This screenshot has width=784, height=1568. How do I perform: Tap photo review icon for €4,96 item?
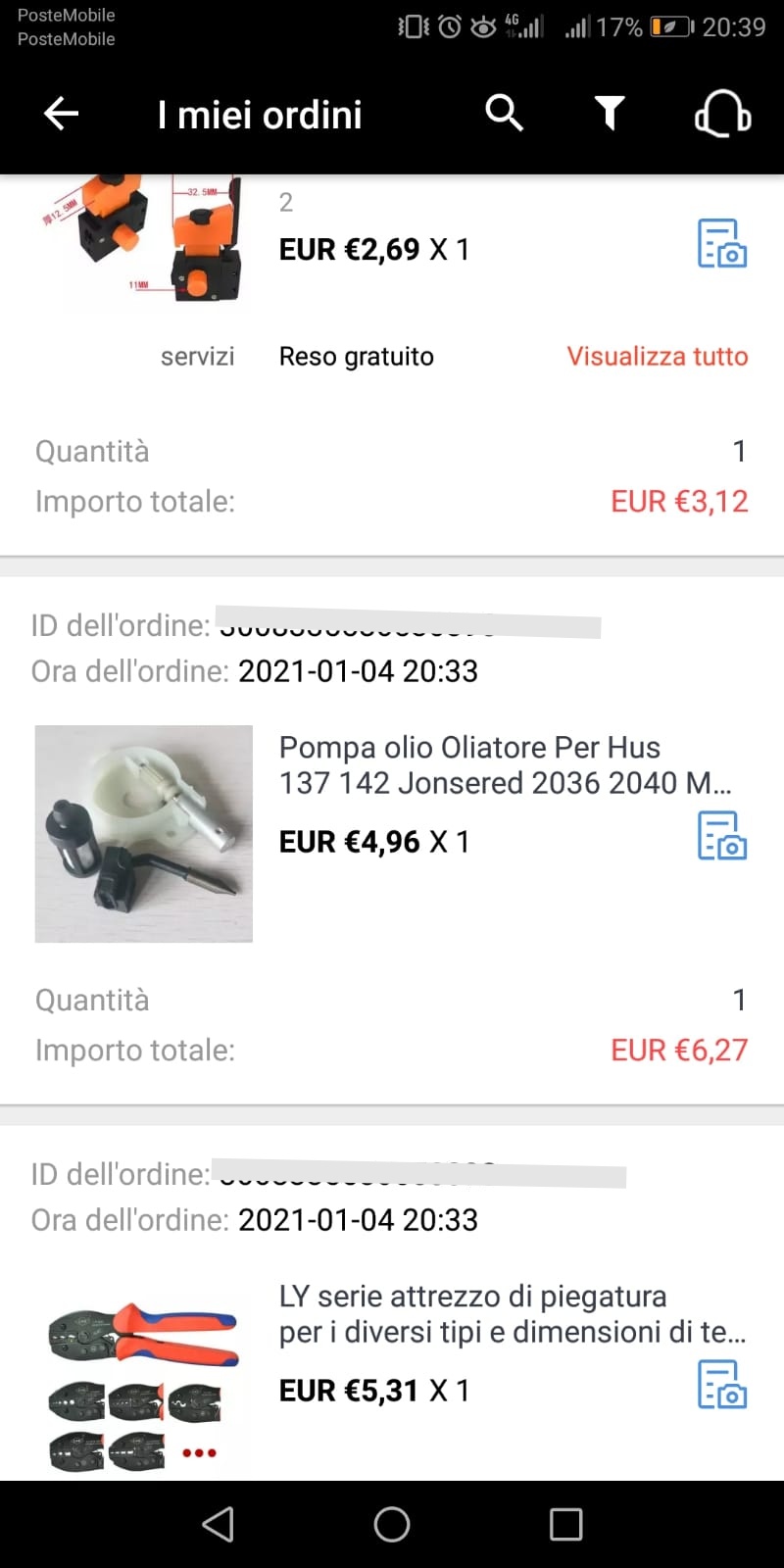[x=722, y=836]
